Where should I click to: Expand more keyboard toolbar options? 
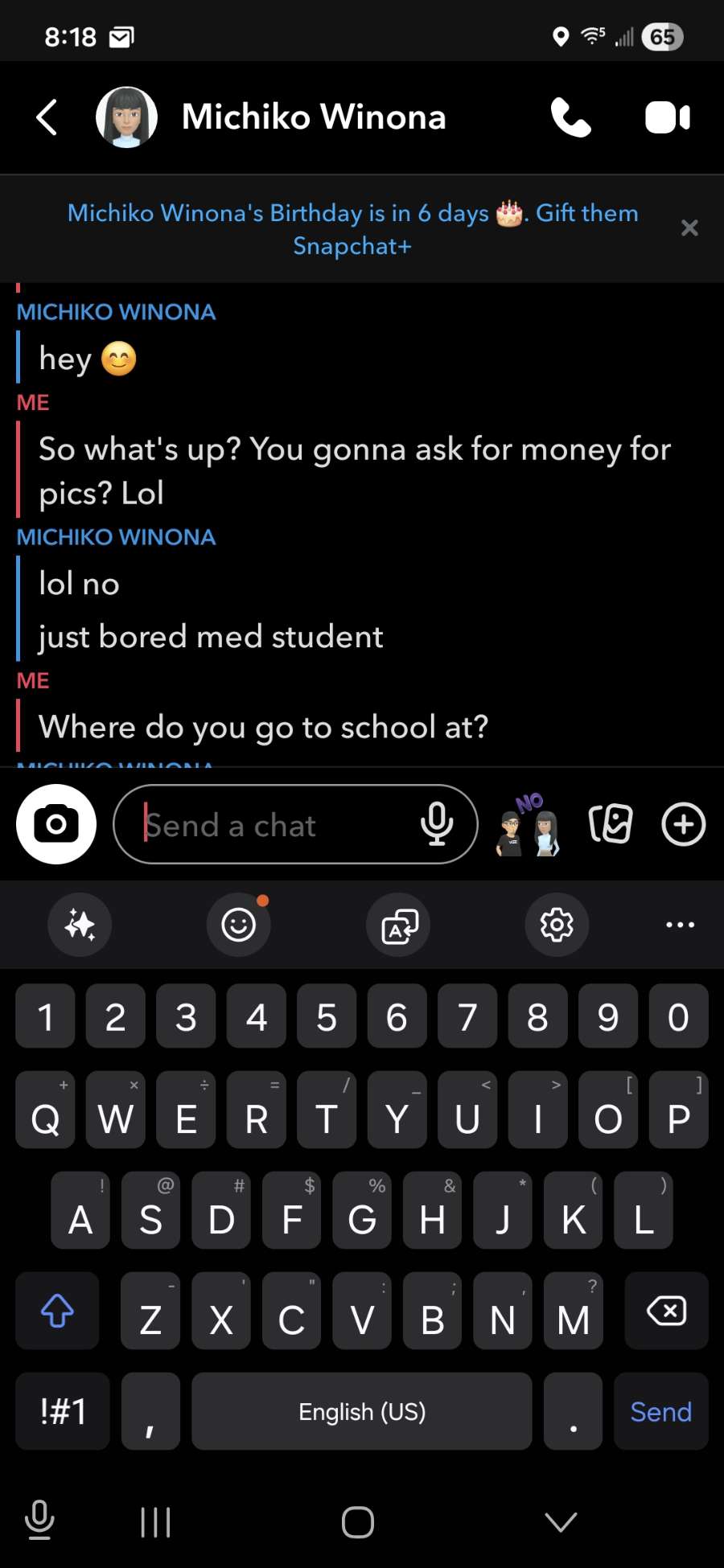680,925
